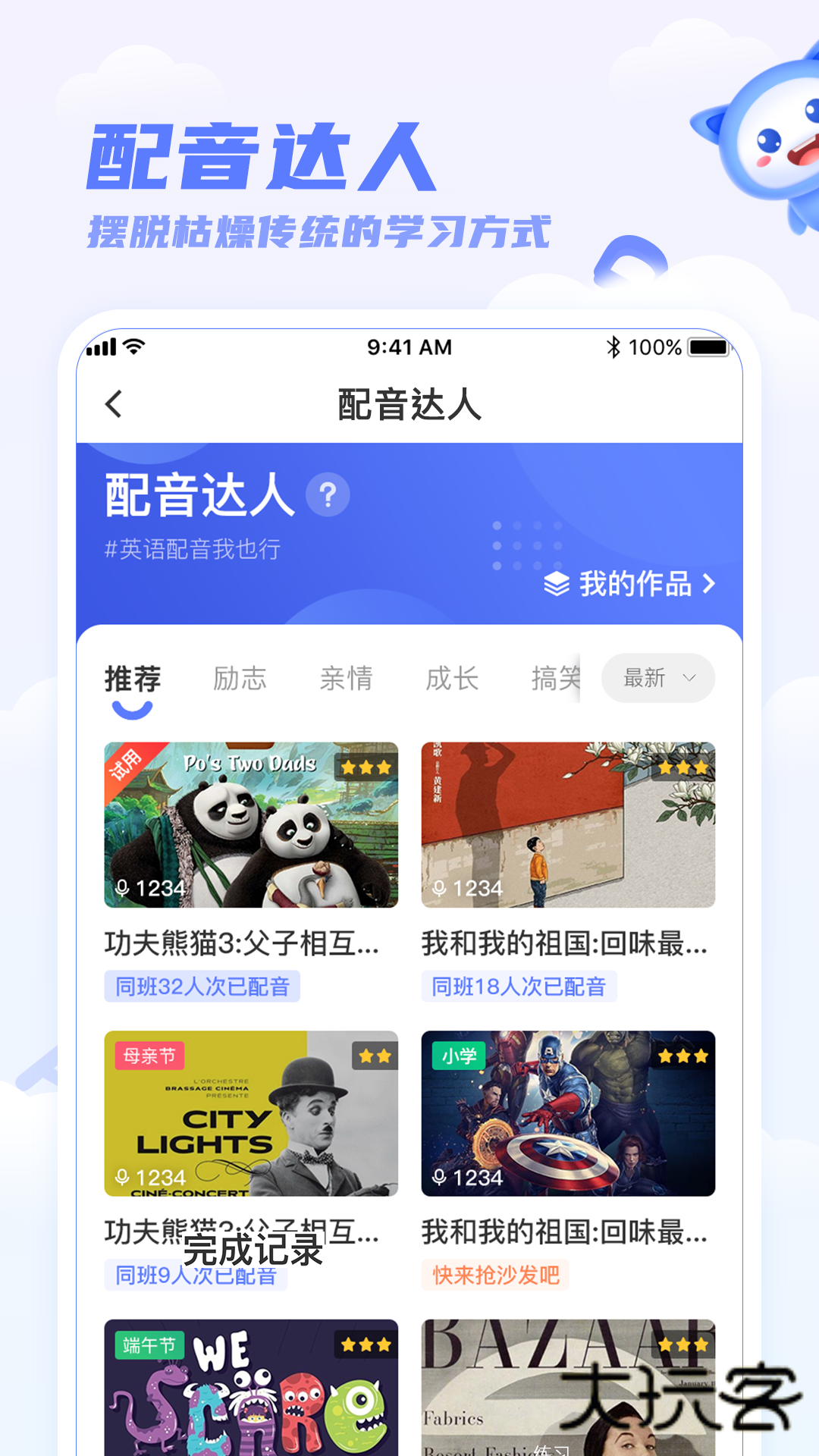This screenshot has width=819, height=1456.
Task: Tap the back arrow in the navigation bar
Action: 114,406
